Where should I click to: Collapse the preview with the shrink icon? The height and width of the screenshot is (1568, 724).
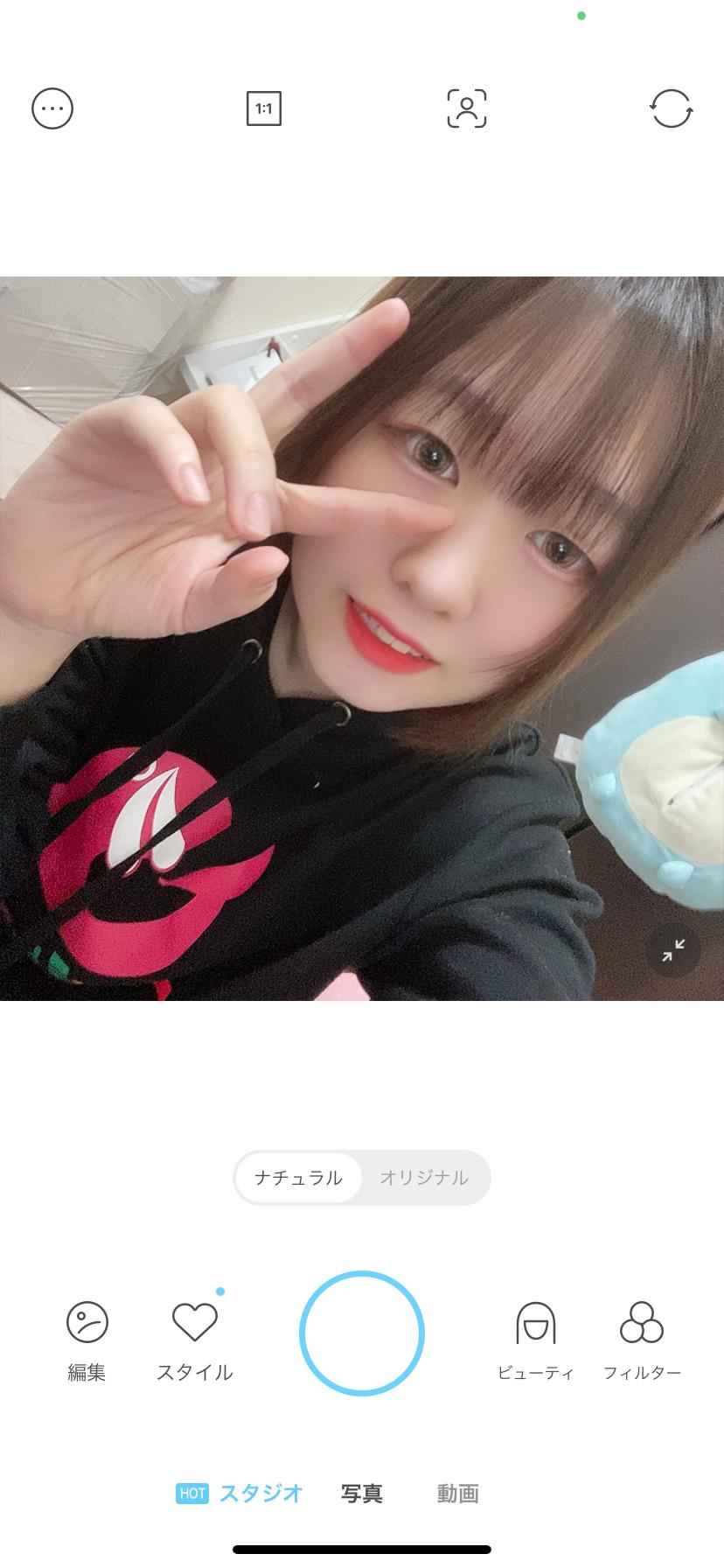point(672,949)
